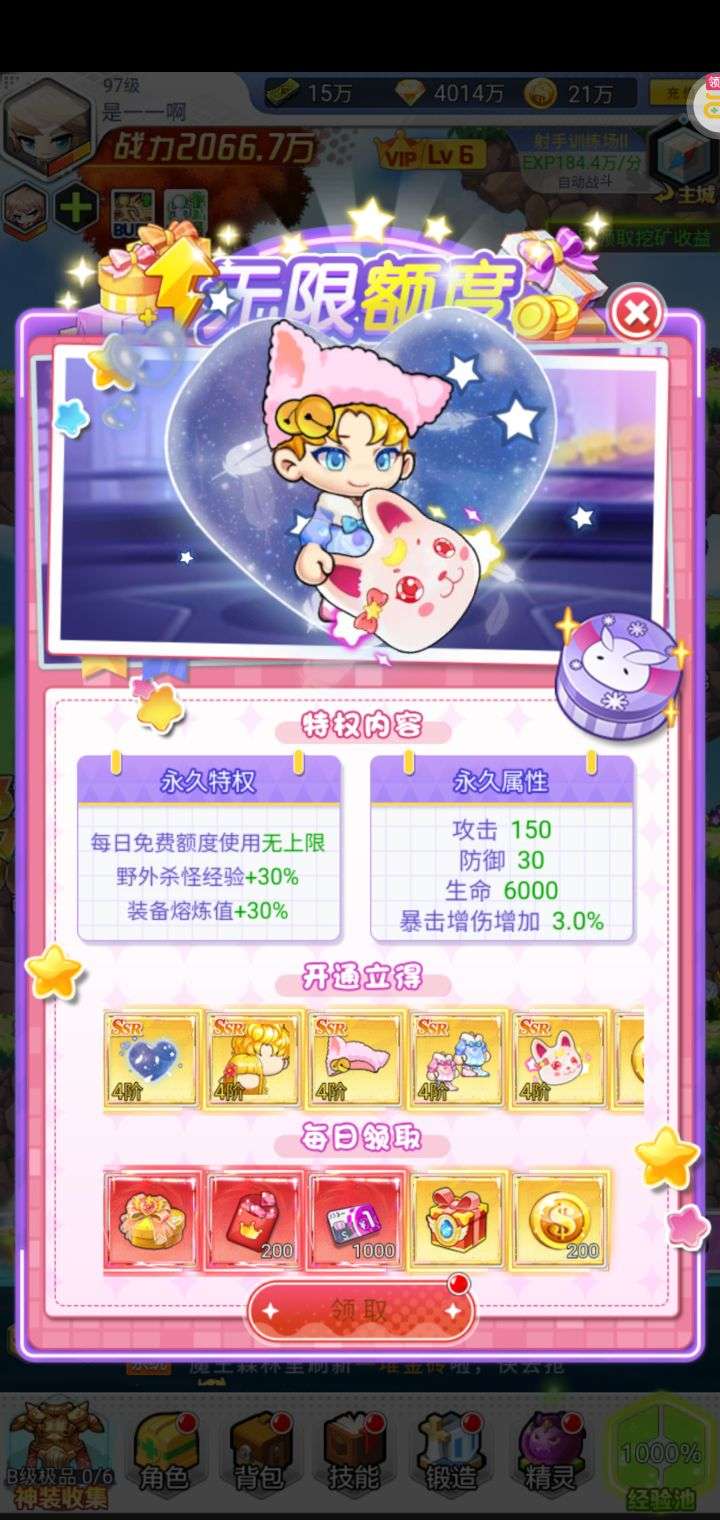Close the 无限额度 privilege popup
Viewport: 720px width, 1520px height.
pos(636,316)
